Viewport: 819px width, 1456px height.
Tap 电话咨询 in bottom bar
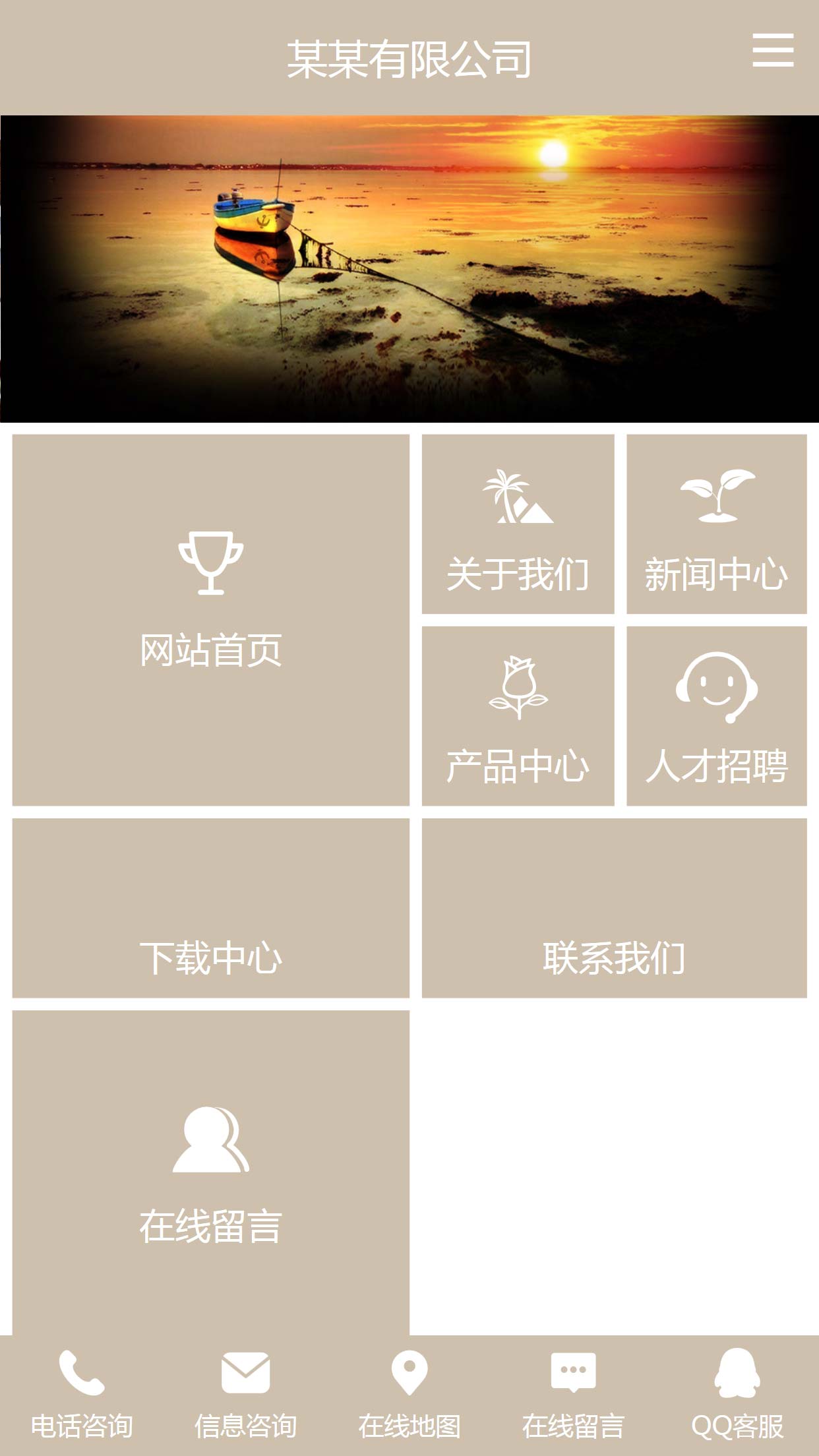tap(82, 1395)
